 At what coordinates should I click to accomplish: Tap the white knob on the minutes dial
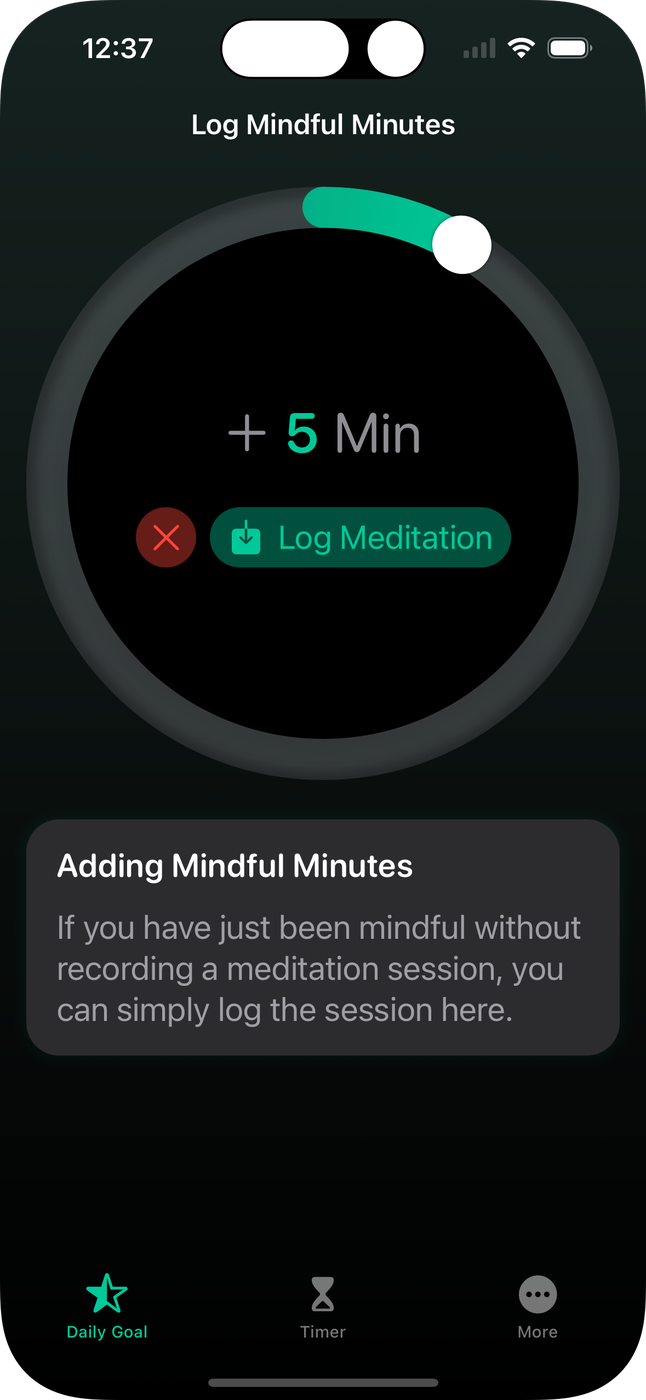click(x=461, y=244)
